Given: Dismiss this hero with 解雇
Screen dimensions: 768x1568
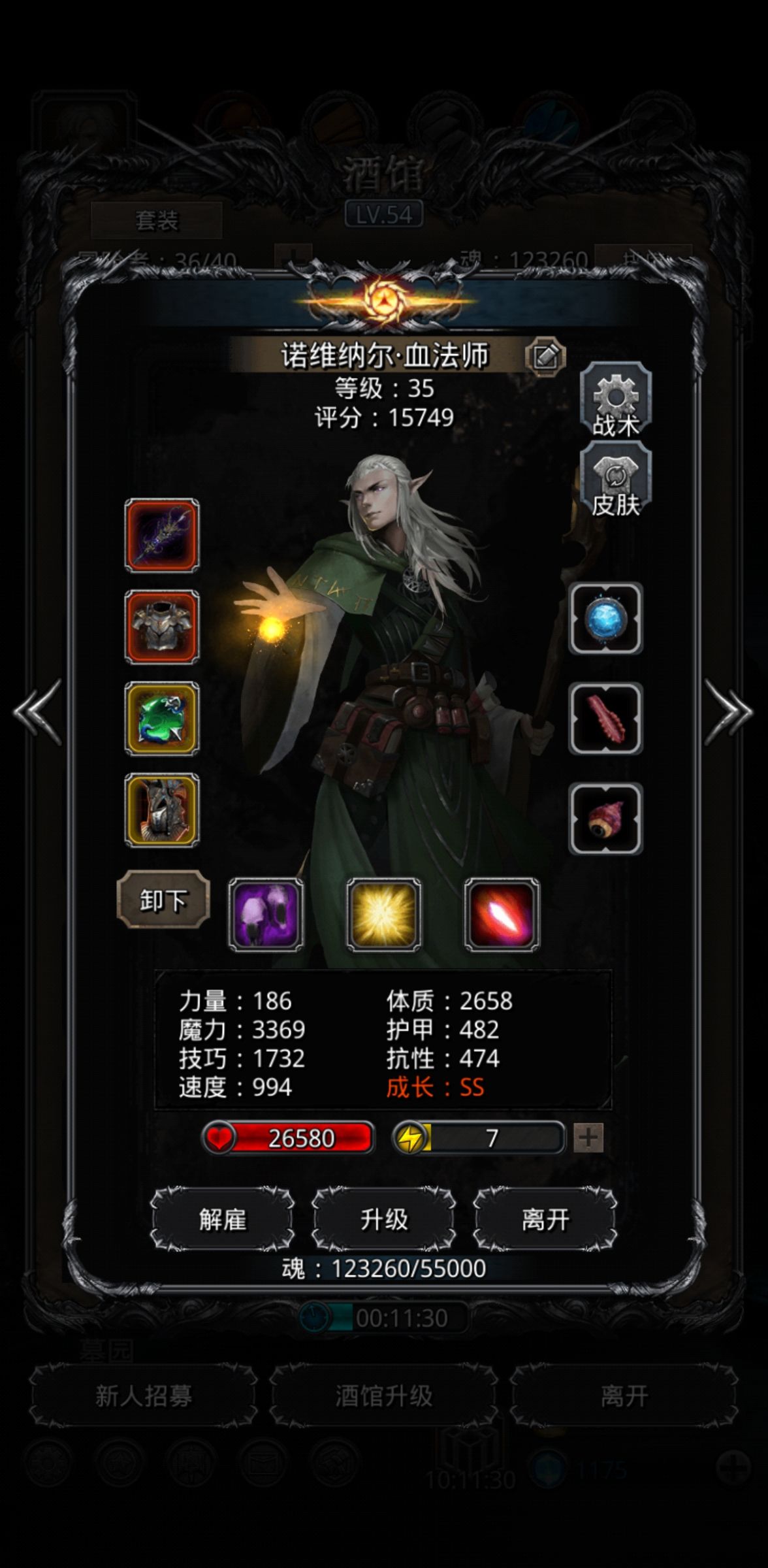Looking at the screenshot, I should [x=222, y=1219].
